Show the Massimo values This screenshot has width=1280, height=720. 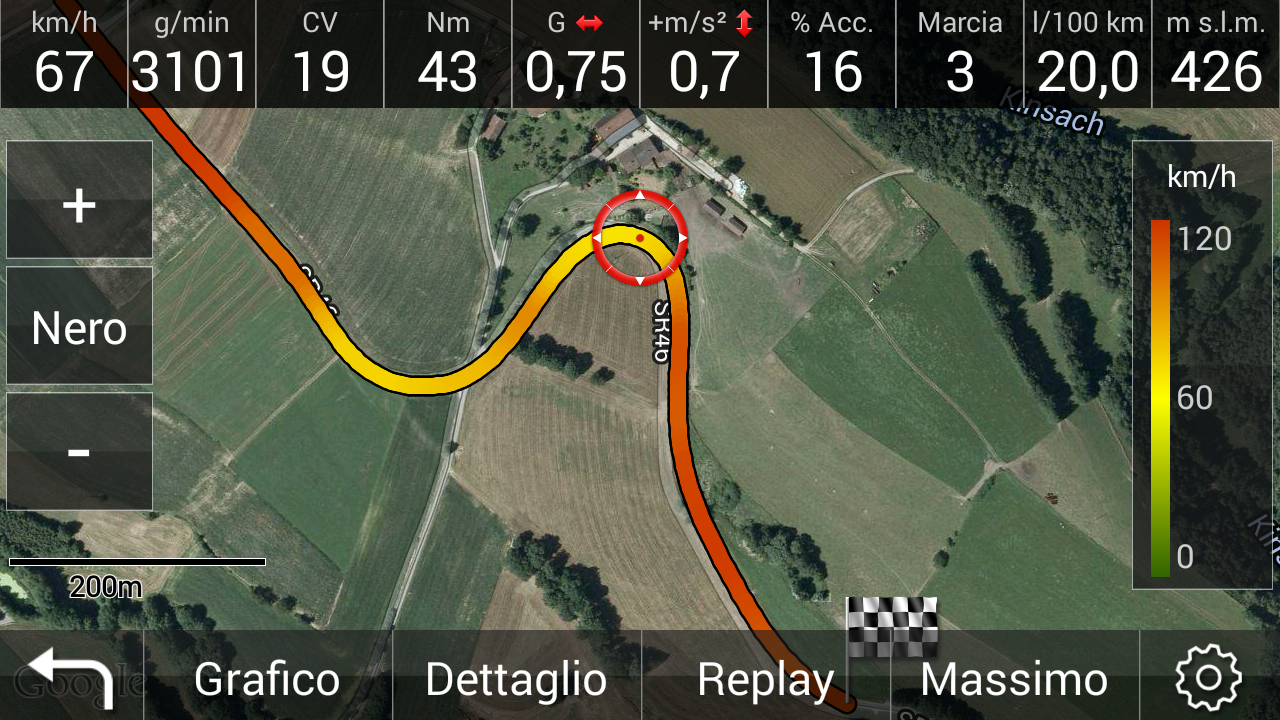click(x=1013, y=679)
